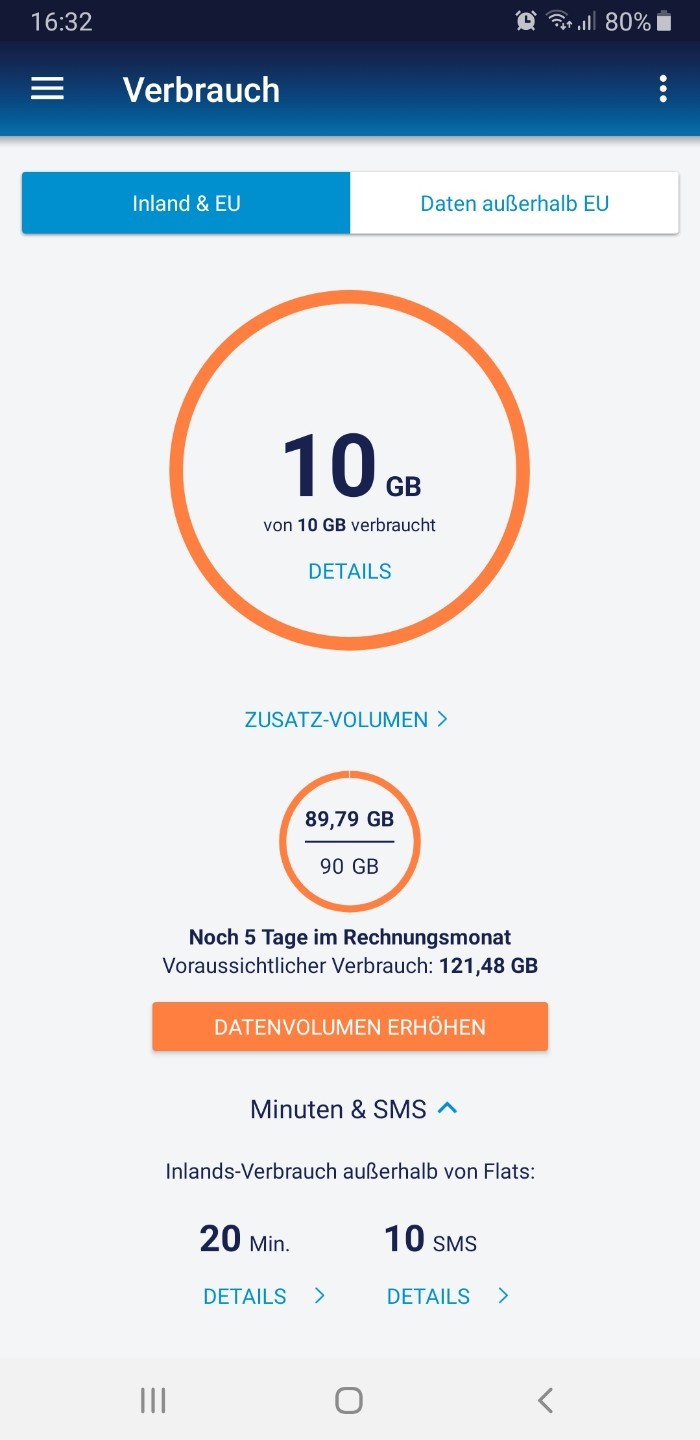The width and height of the screenshot is (700, 1440).
Task: Select the Inland & EU tab
Action: tap(186, 203)
